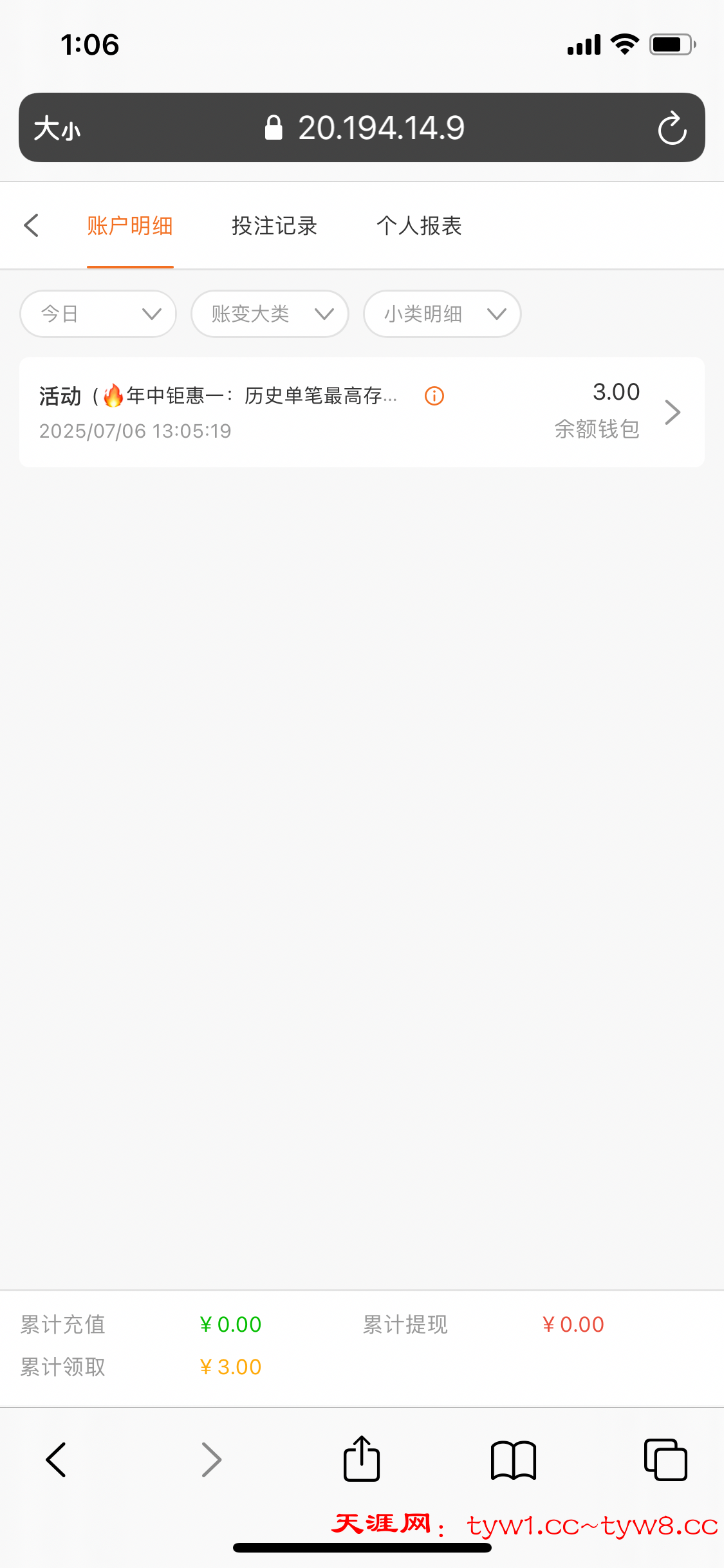Select the 账户明细 tab
The image size is (724, 1568).
tap(130, 226)
